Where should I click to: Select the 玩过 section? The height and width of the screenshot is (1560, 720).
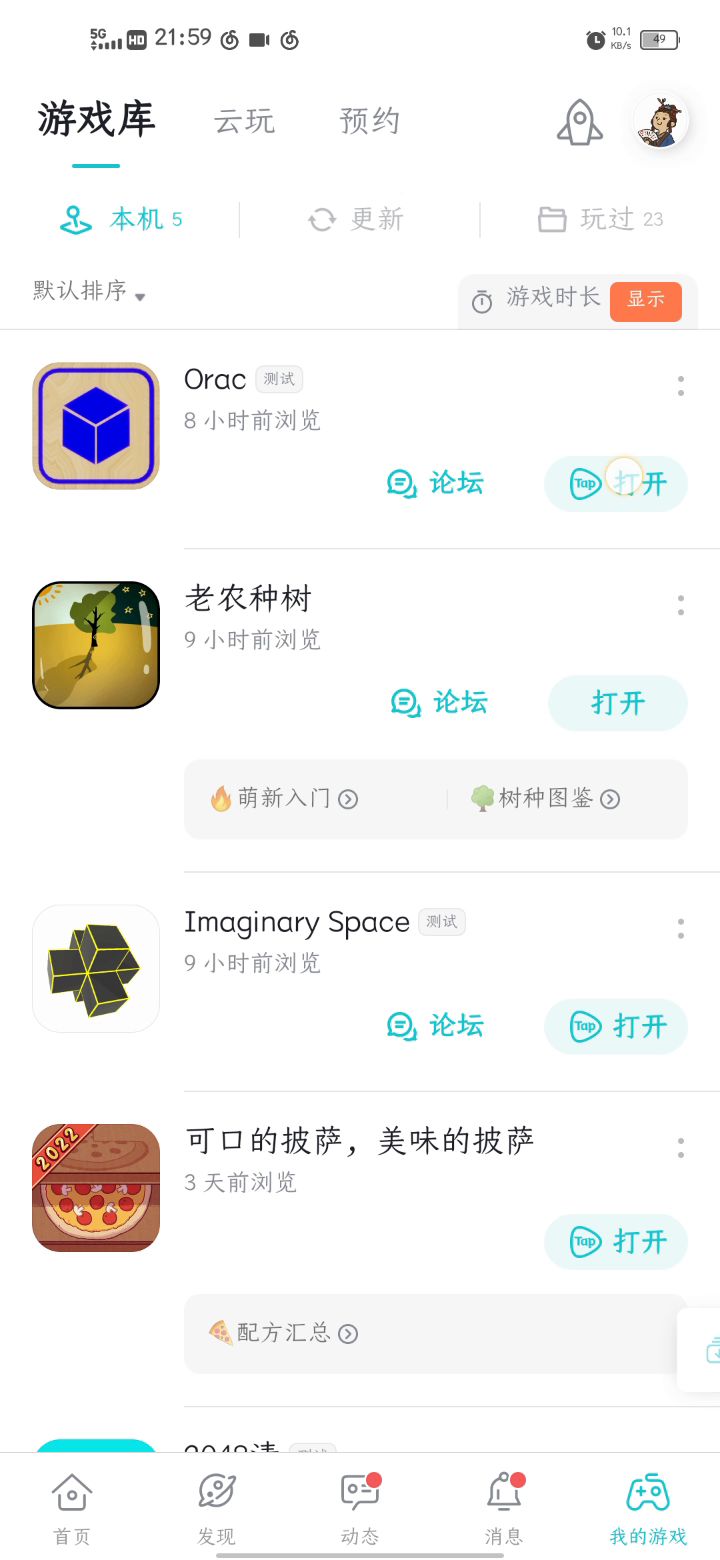coord(601,219)
